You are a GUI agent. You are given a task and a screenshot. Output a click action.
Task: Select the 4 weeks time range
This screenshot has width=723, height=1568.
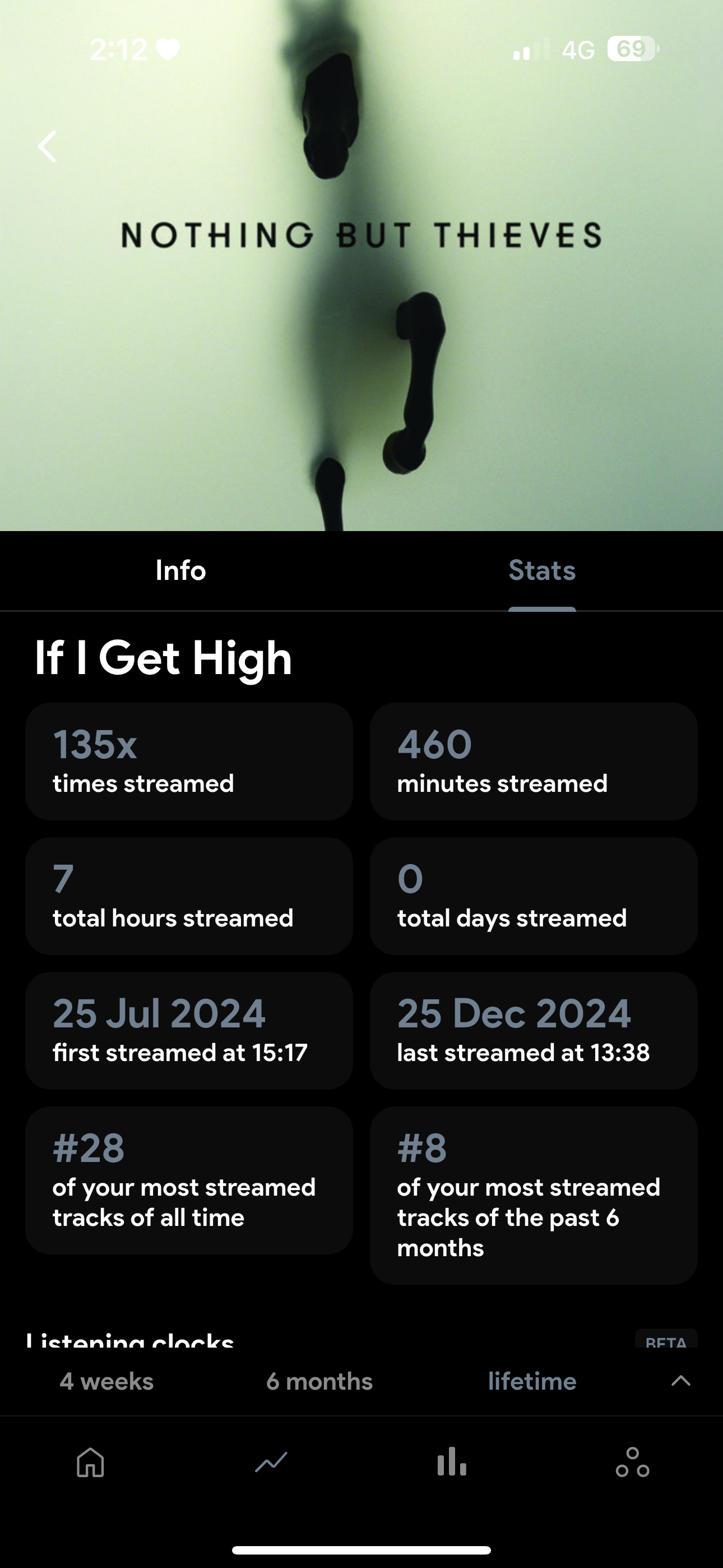coord(106,1381)
